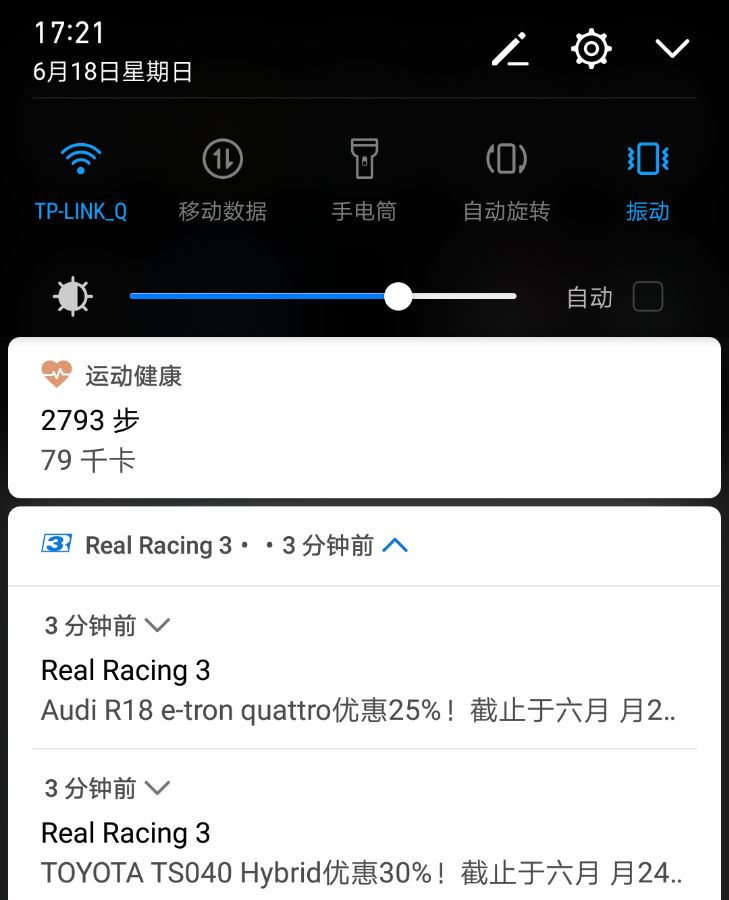Viewport: 729px width, 900px height.
Task: Turn on 移动数据 mobile data
Action: coord(223,179)
